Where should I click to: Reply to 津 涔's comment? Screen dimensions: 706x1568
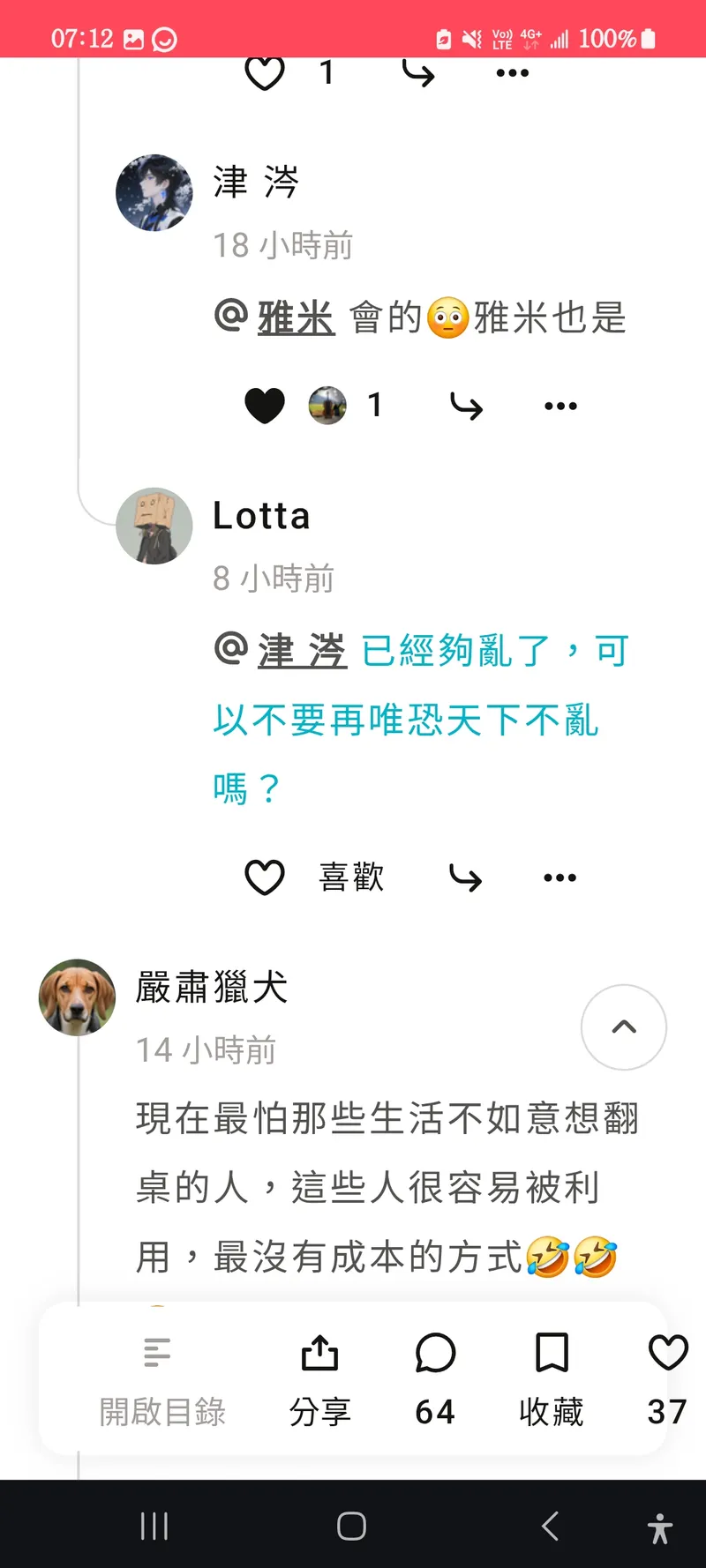[465, 406]
